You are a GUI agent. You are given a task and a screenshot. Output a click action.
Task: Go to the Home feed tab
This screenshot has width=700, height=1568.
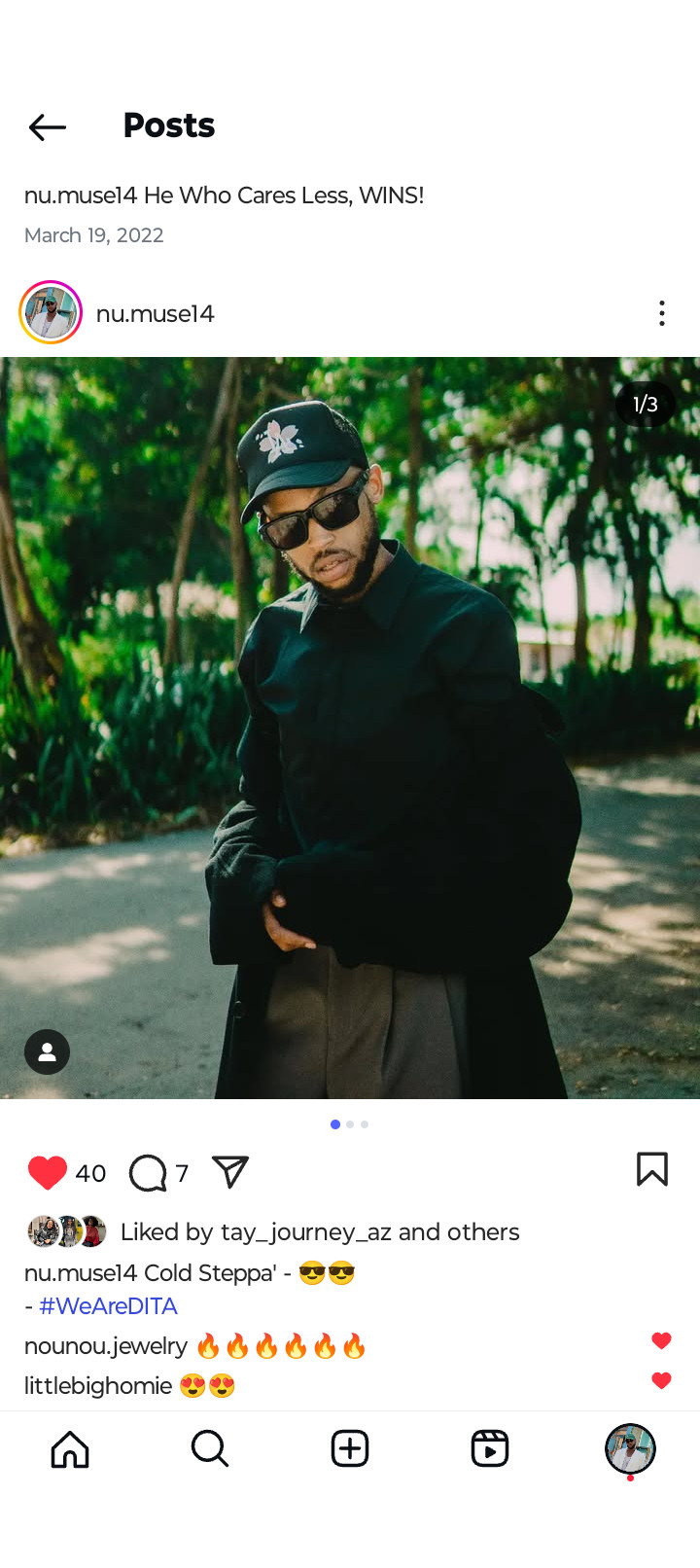[70, 1448]
